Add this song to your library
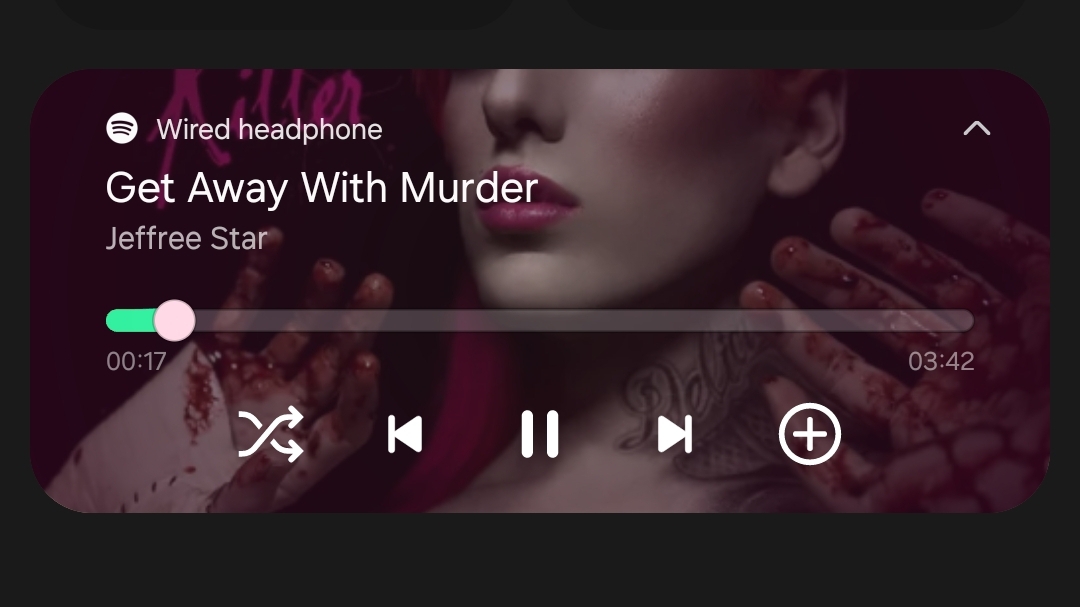 [810, 435]
